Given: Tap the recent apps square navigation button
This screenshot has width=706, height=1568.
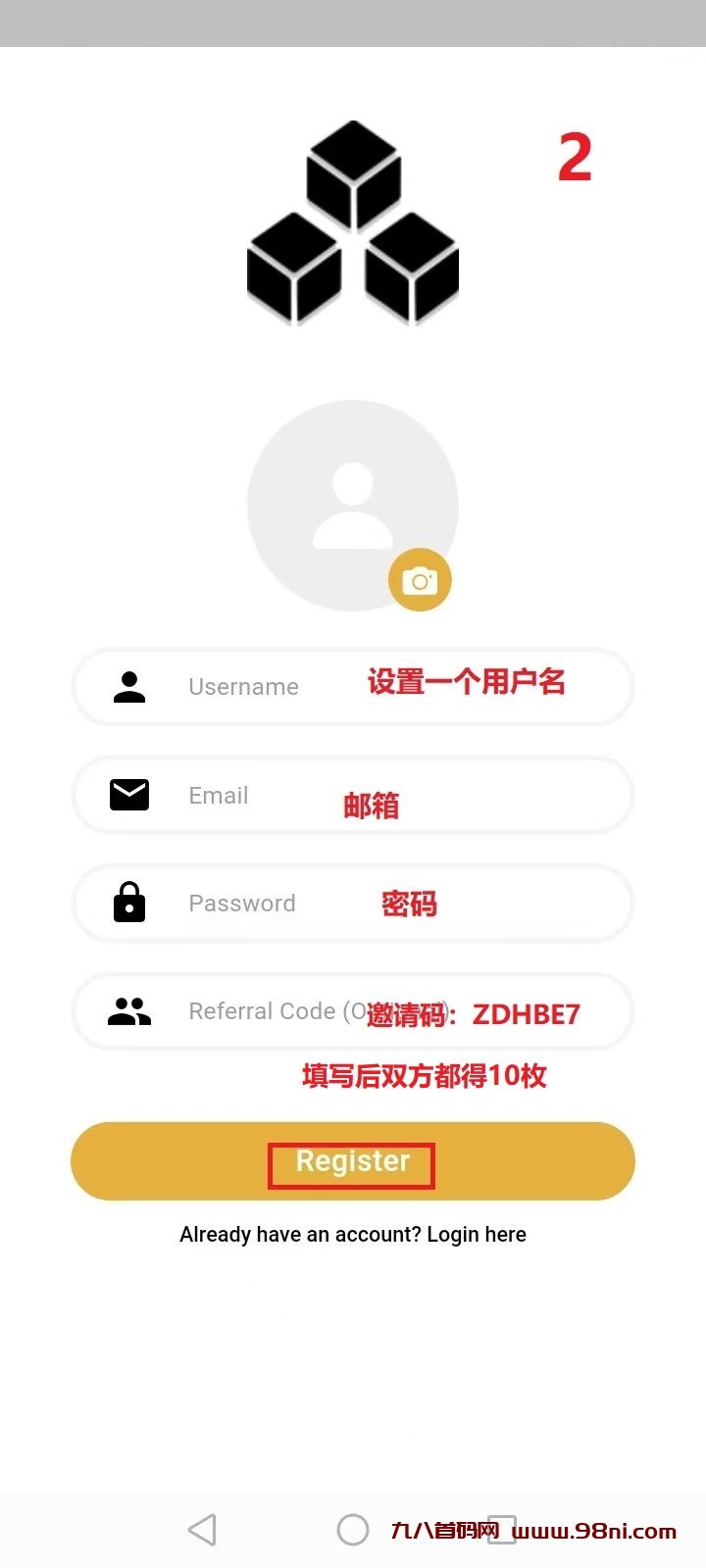Looking at the screenshot, I should (504, 1528).
